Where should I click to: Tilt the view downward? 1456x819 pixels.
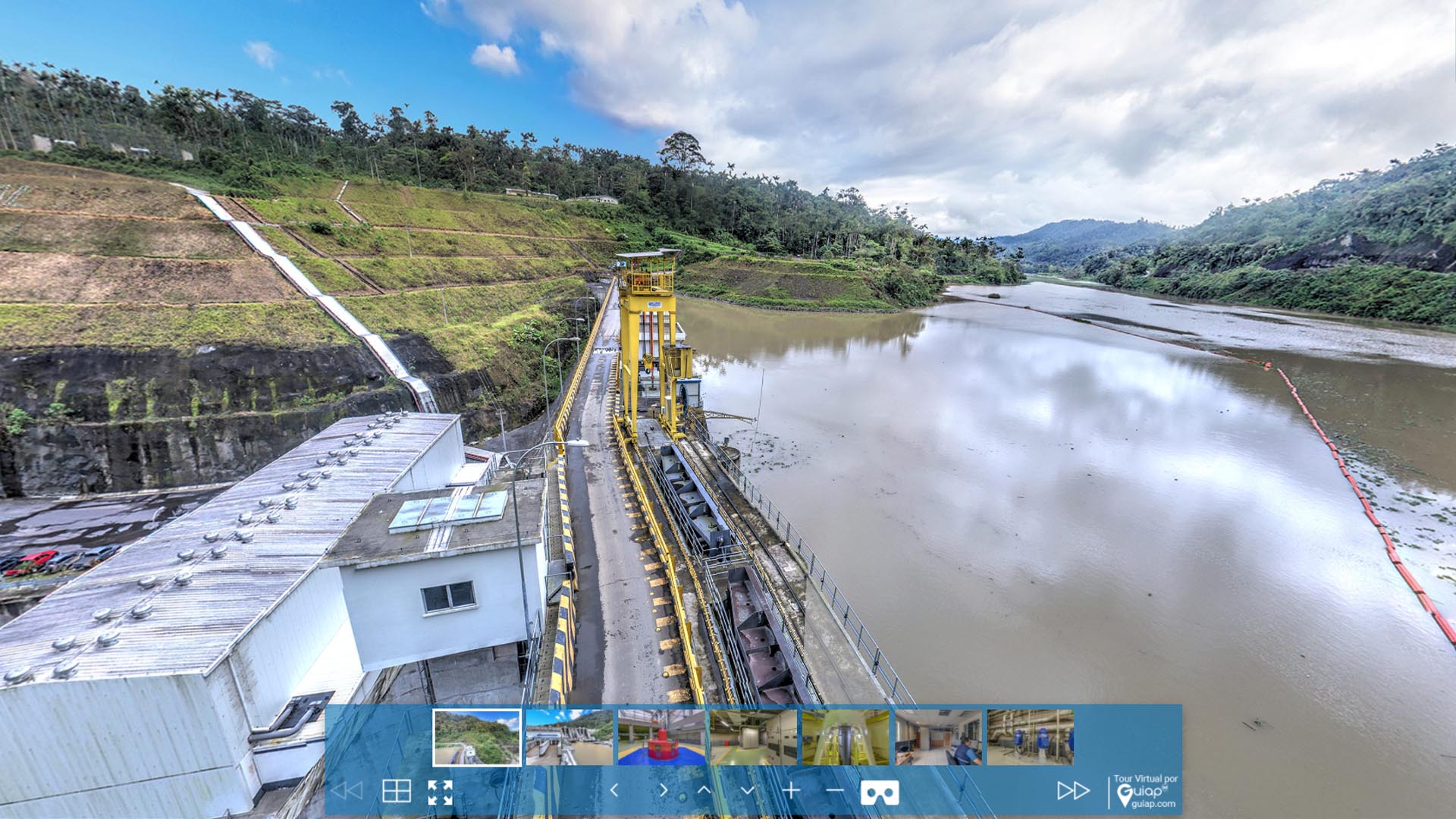[748, 791]
